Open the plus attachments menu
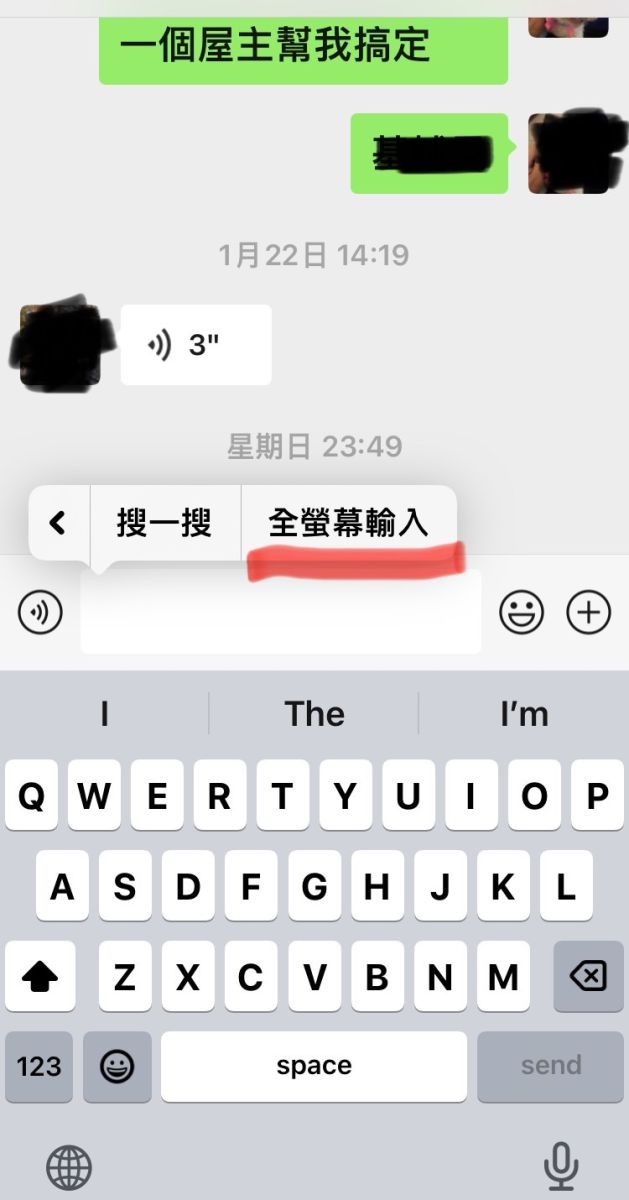This screenshot has width=629, height=1200. (x=589, y=612)
